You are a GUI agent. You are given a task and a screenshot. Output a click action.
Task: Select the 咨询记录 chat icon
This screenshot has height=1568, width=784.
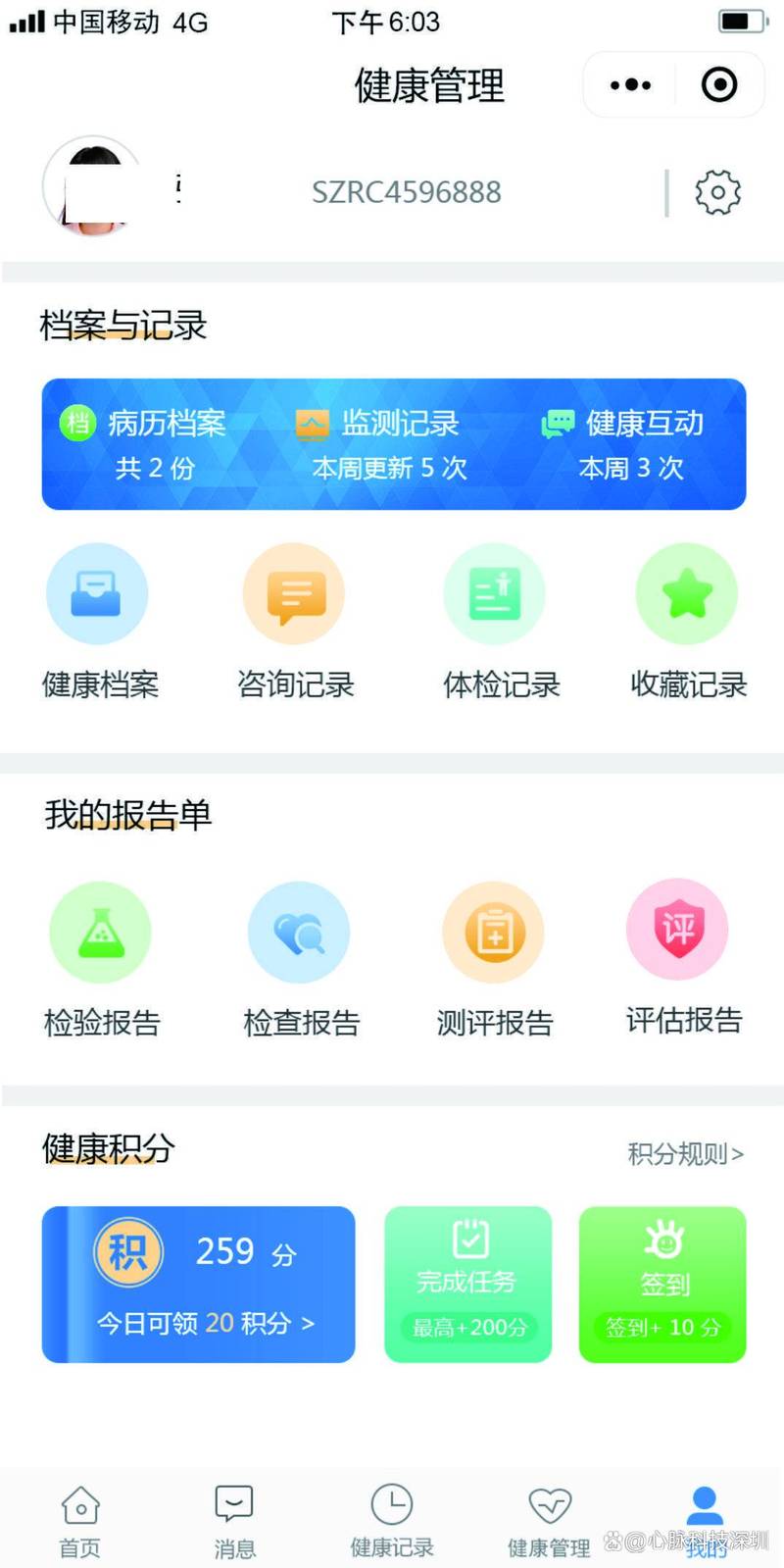[x=294, y=593]
